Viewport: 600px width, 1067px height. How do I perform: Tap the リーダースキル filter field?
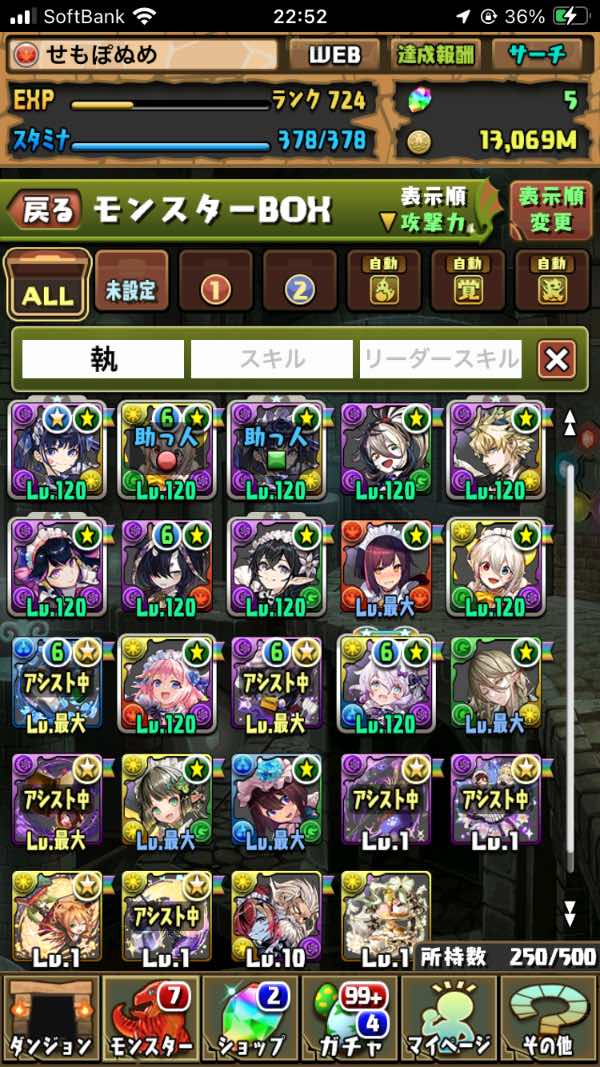(441, 358)
